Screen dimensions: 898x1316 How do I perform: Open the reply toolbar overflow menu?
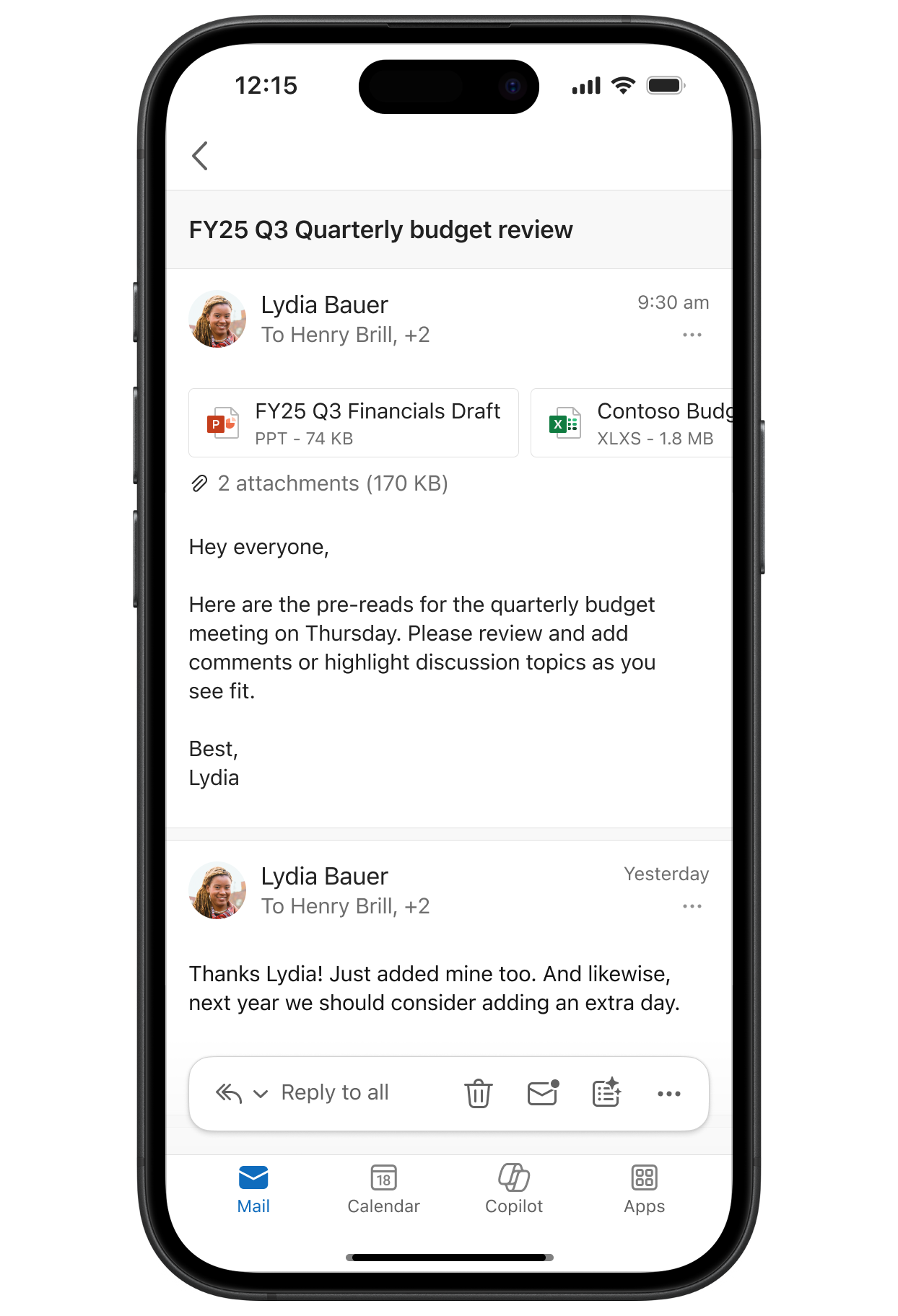coord(669,1094)
